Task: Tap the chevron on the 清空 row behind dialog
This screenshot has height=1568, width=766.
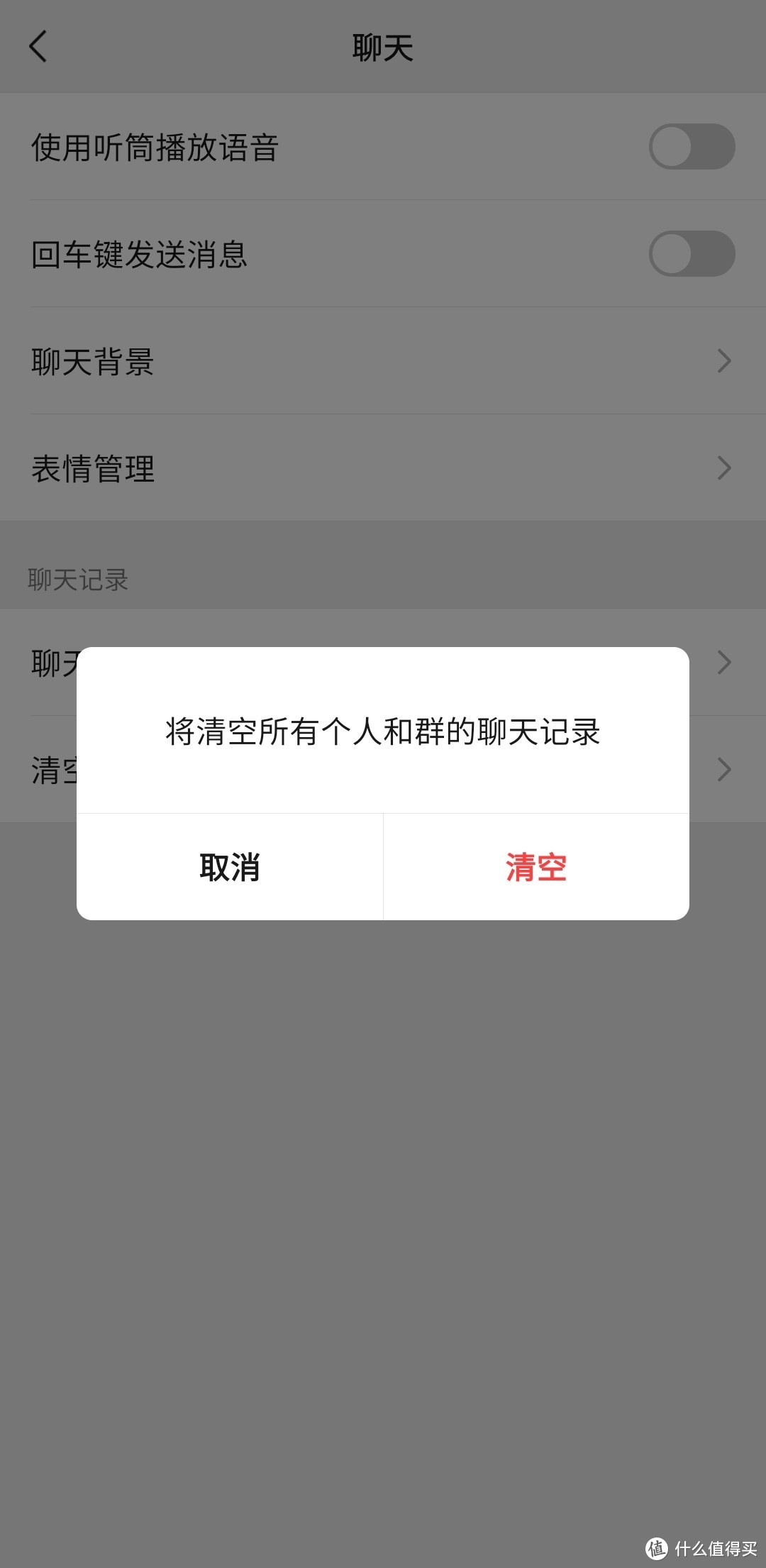Action: pyautogui.click(x=723, y=770)
